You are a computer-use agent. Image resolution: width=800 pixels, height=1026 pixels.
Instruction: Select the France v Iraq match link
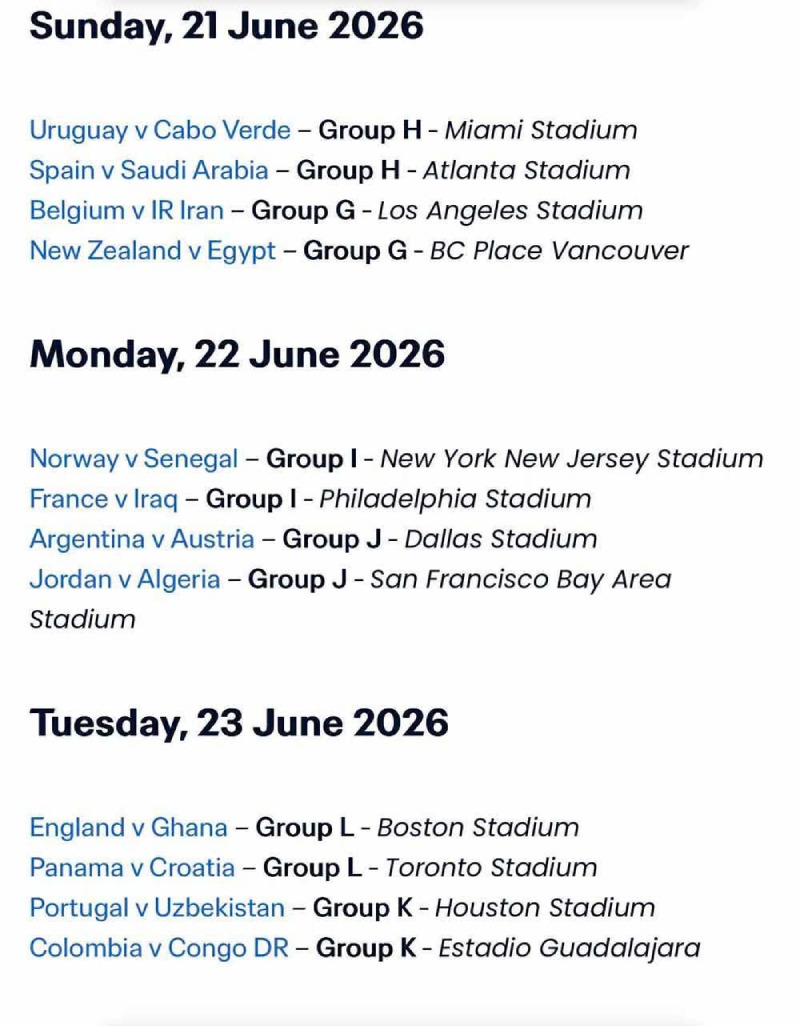[x=103, y=499]
